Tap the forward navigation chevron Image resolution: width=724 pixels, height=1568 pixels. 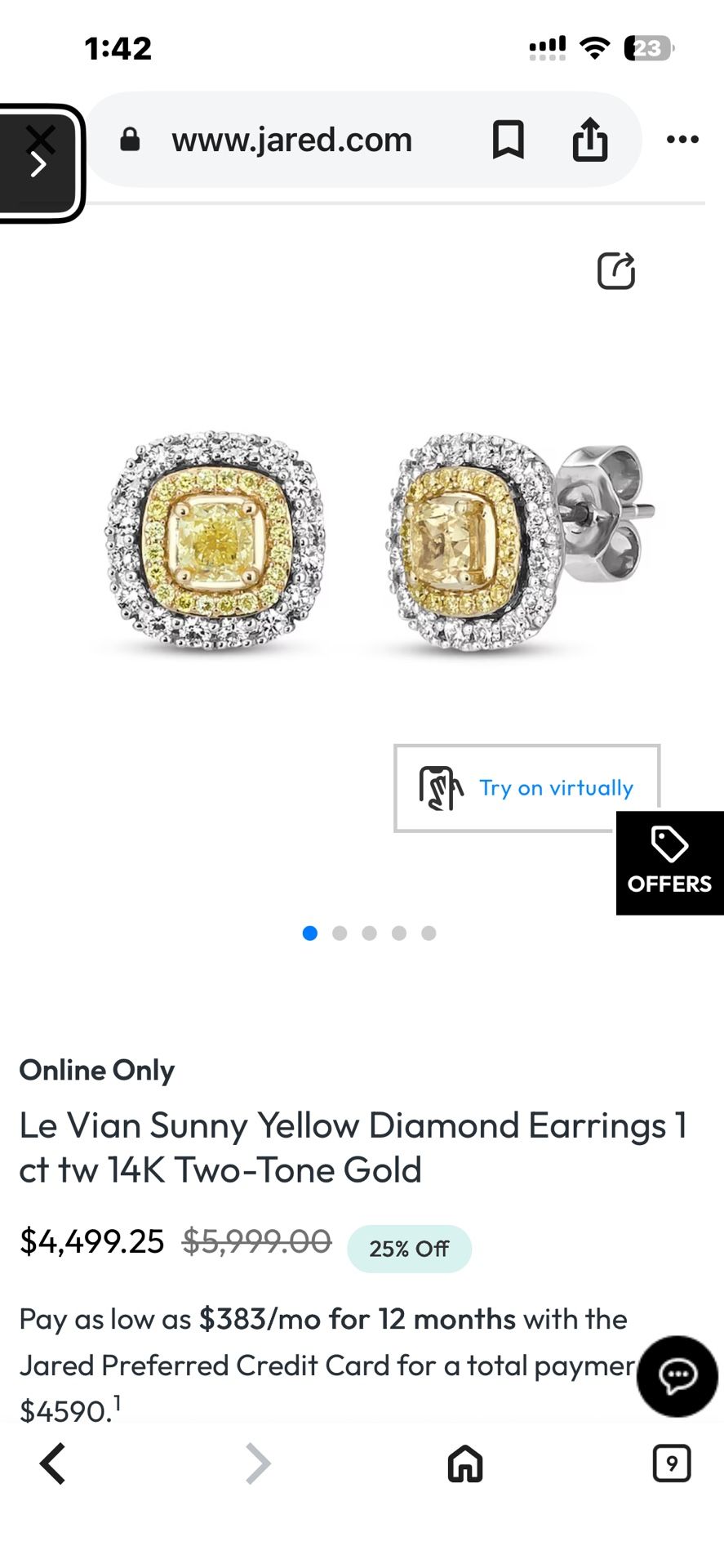point(257,1463)
